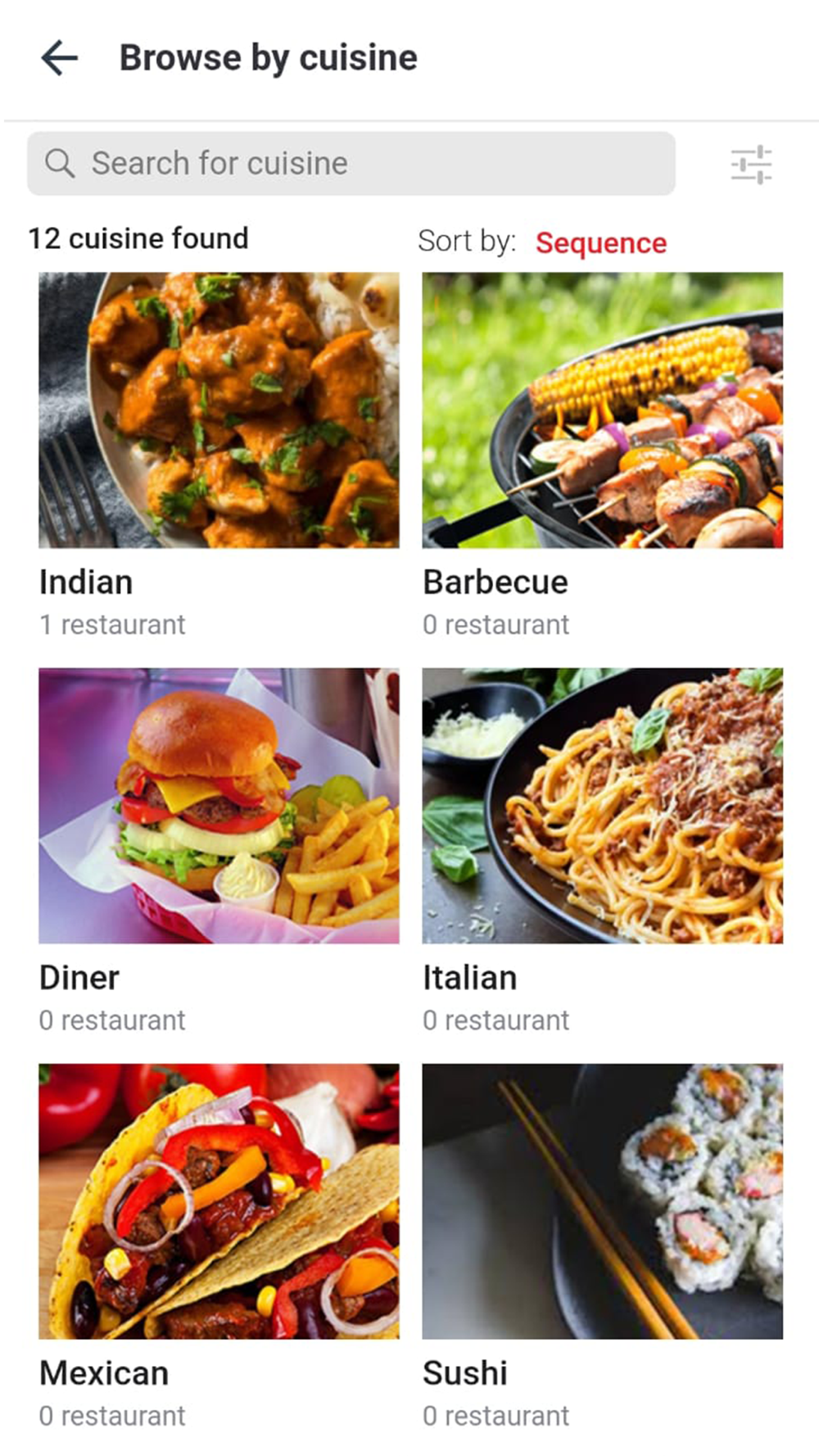
Task: Open the Indian cuisine tile
Action: click(x=219, y=410)
